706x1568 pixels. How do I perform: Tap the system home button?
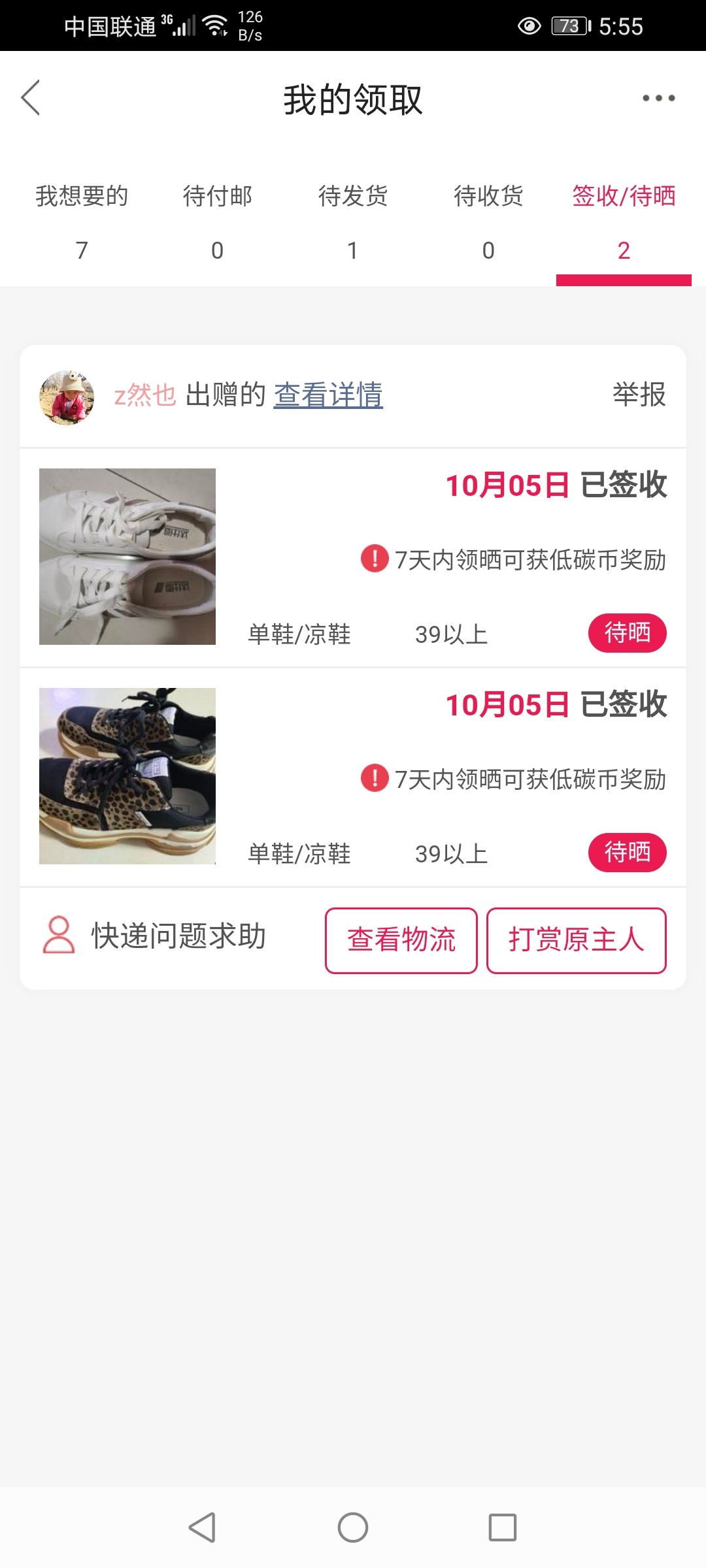[353, 1527]
